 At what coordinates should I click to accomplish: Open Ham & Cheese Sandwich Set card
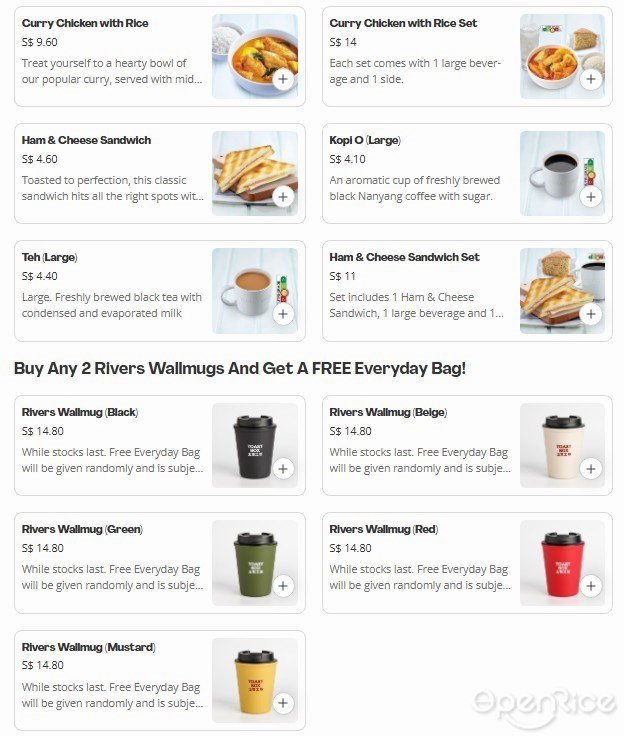(420, 290)
